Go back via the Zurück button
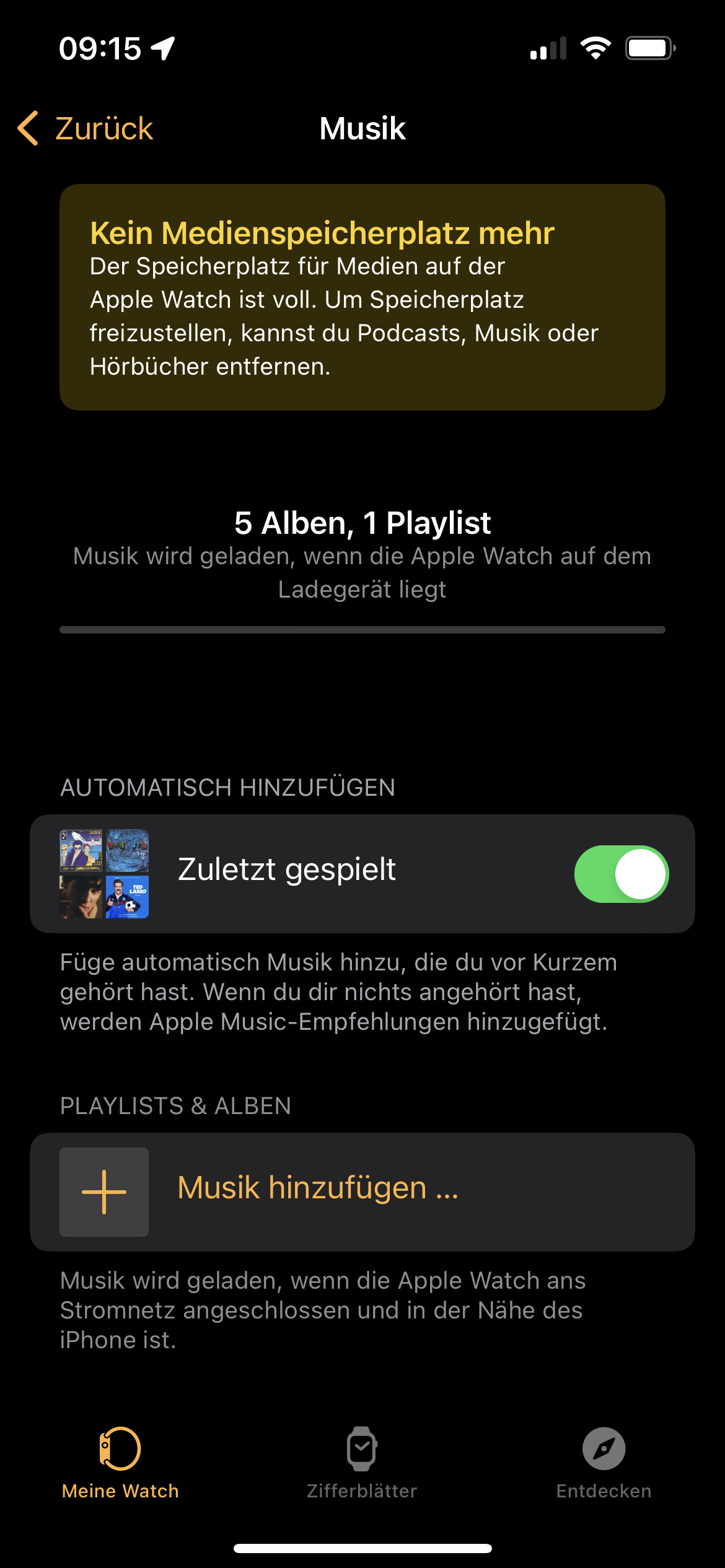Screen dimensions: 725x1568 87,129
